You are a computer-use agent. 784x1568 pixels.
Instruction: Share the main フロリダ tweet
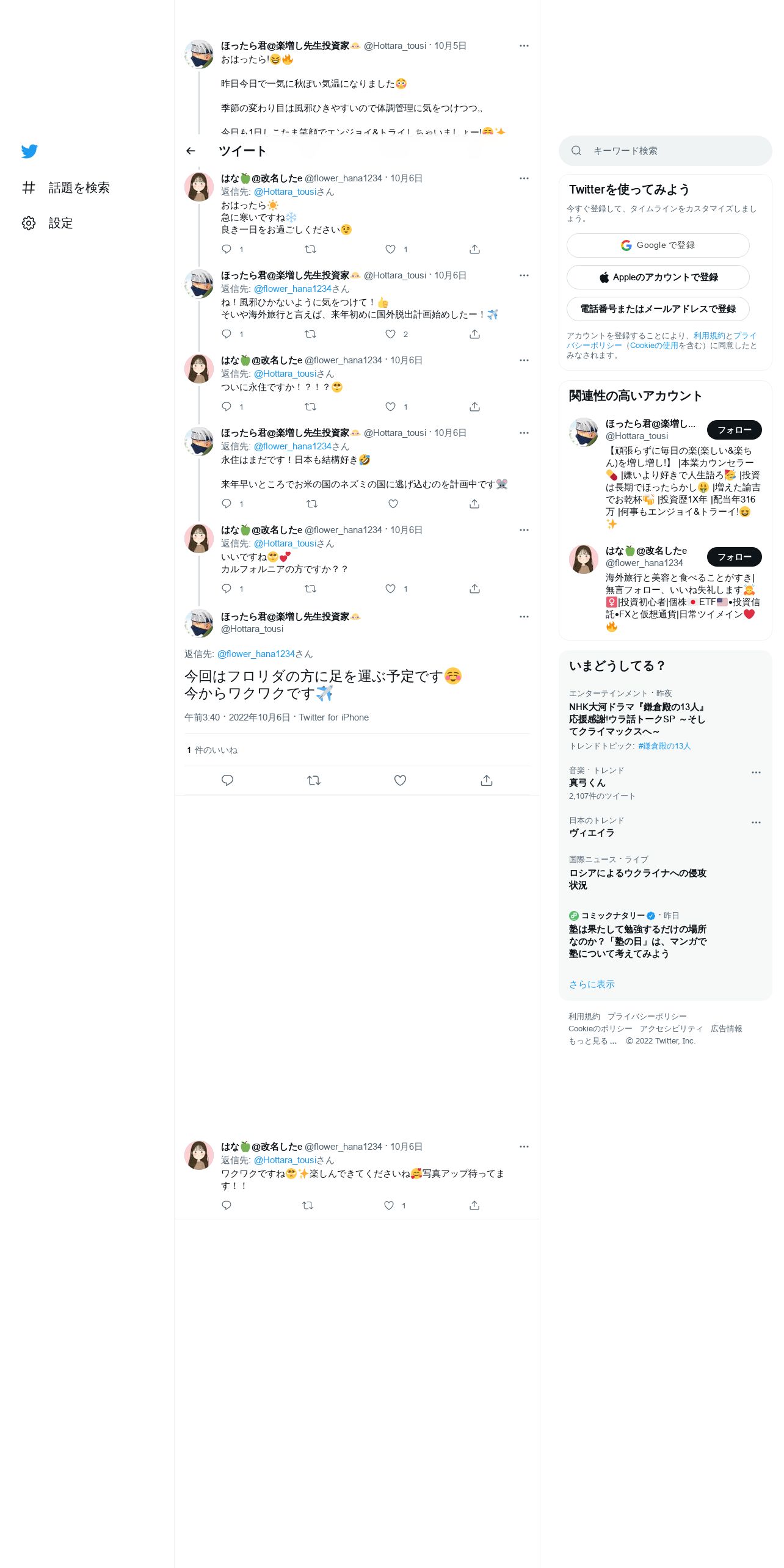pyautogui.click(x=486, y=780)
